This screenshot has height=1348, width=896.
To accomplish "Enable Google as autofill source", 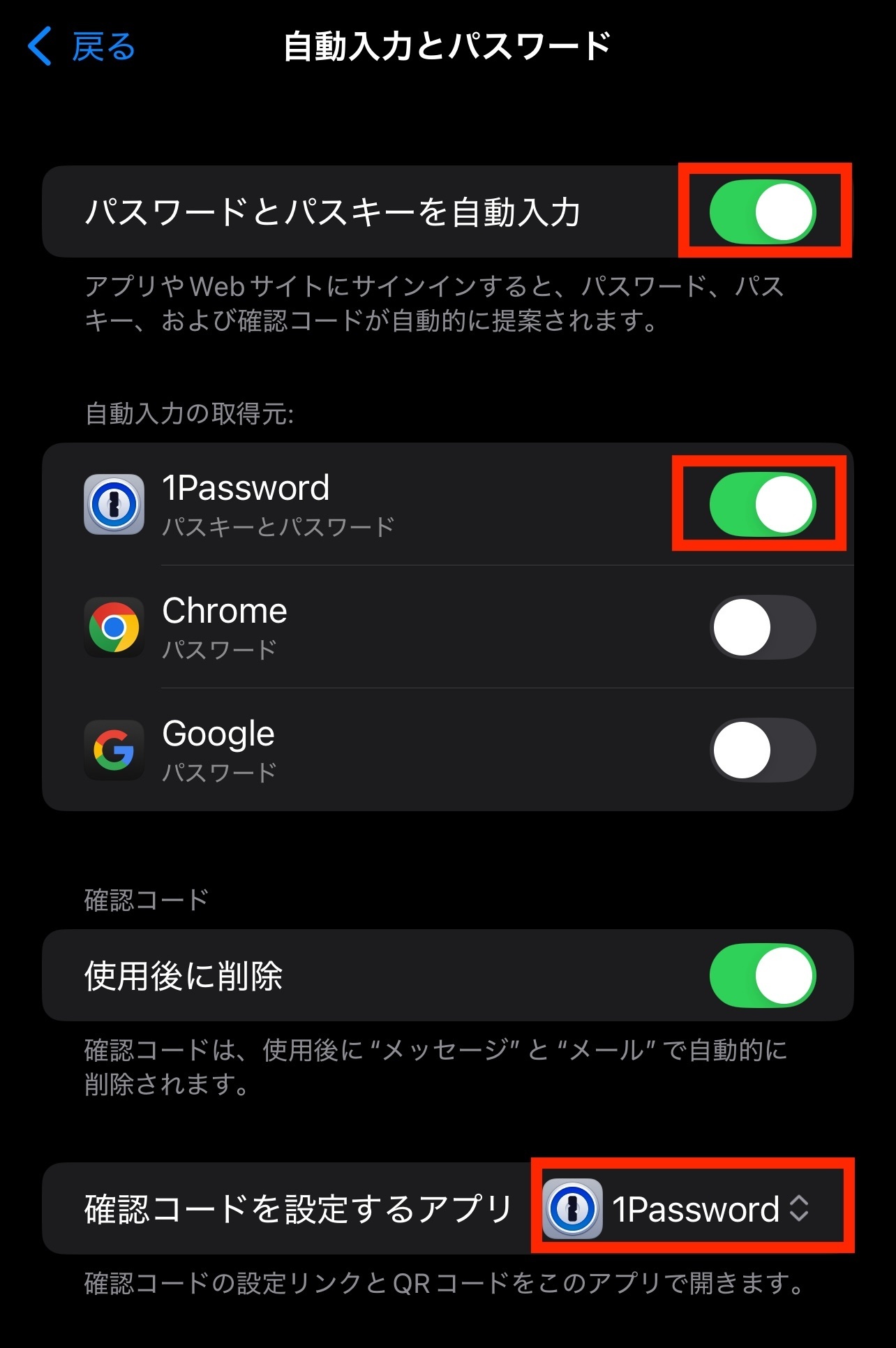I will (763, 750).
